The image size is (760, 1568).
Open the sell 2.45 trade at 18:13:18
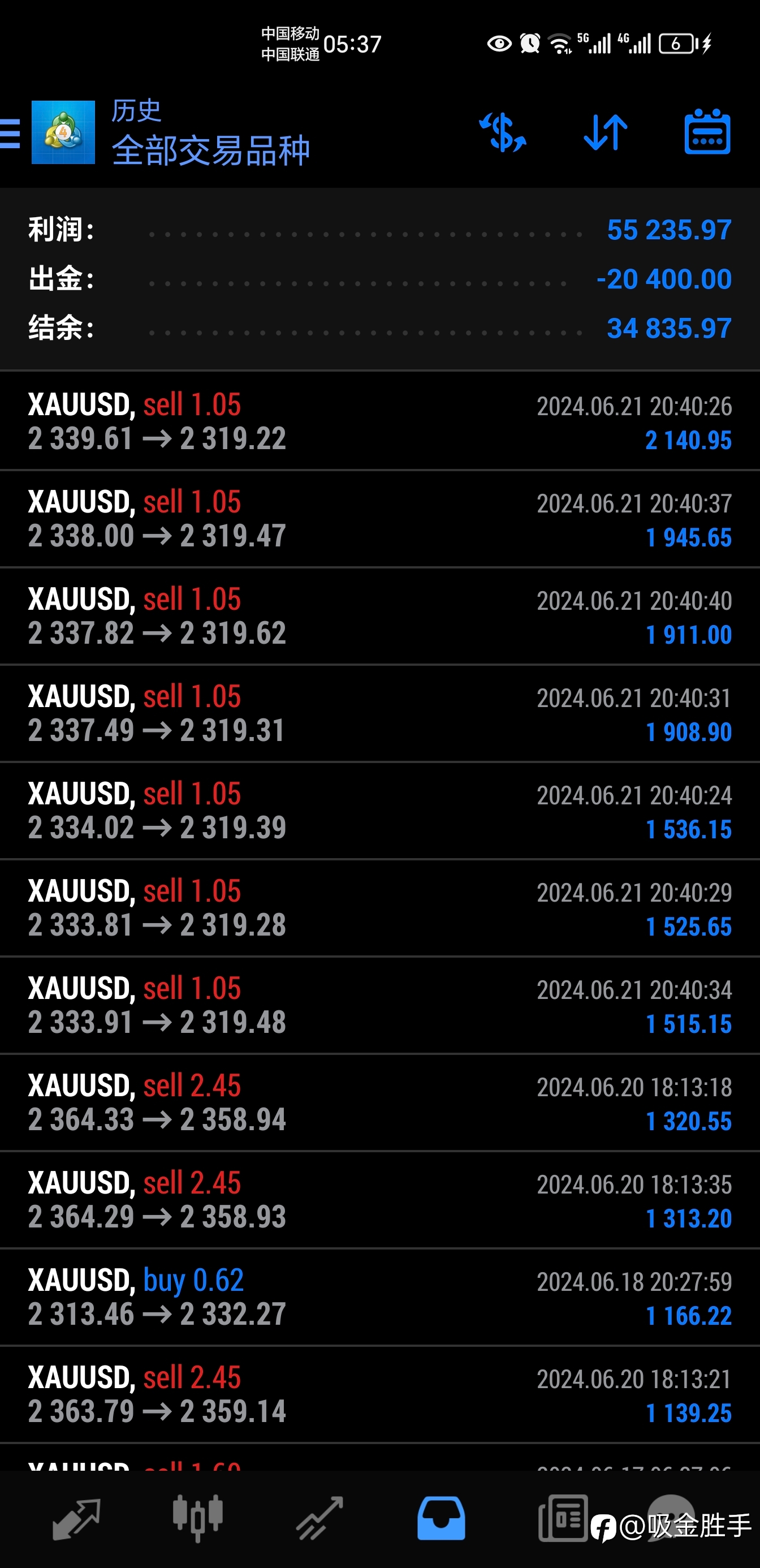coord(379,1102)
